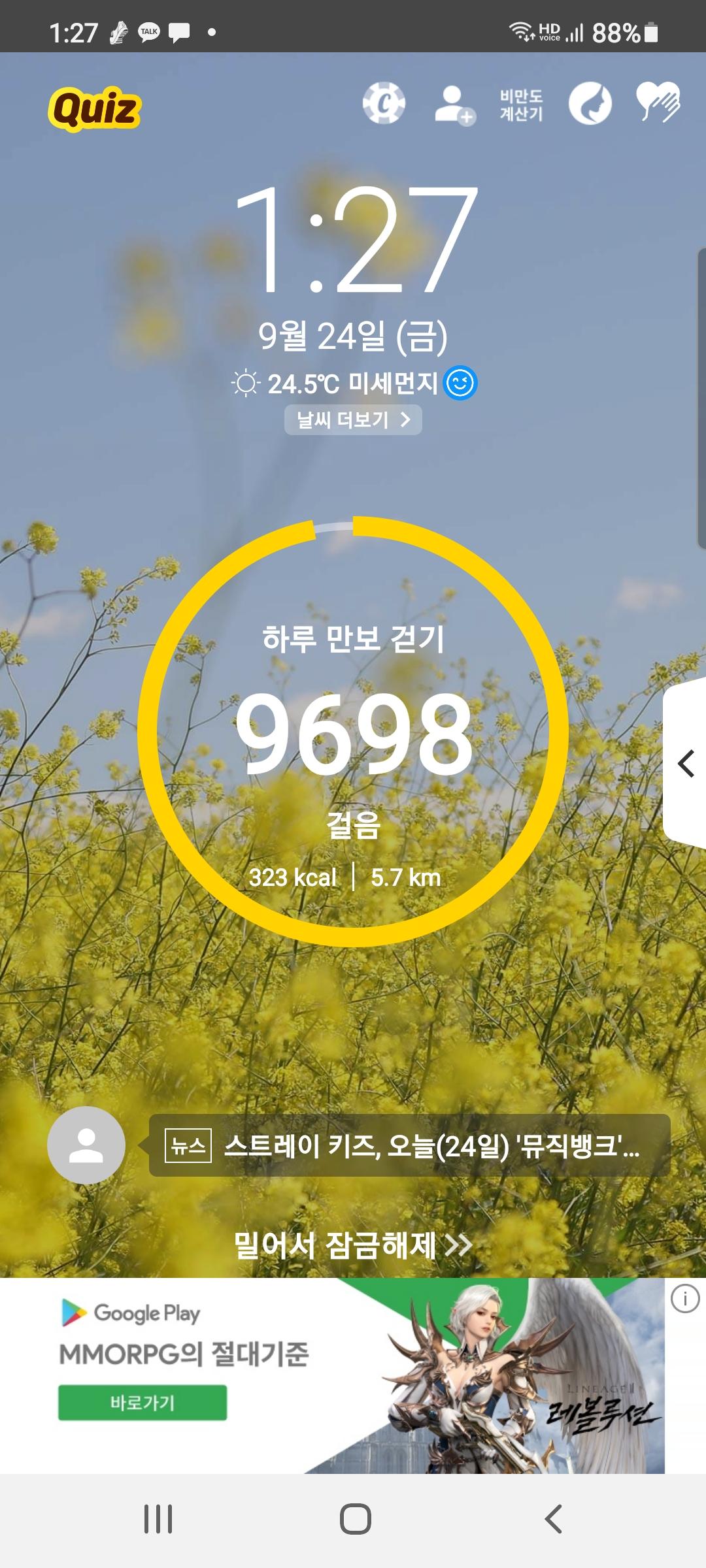Open 비만도 계산기 (BMI calculator)
Image resolution: width=706 pixels, height=1568 pixels.
pyautogui.click(x=521, y=105)
